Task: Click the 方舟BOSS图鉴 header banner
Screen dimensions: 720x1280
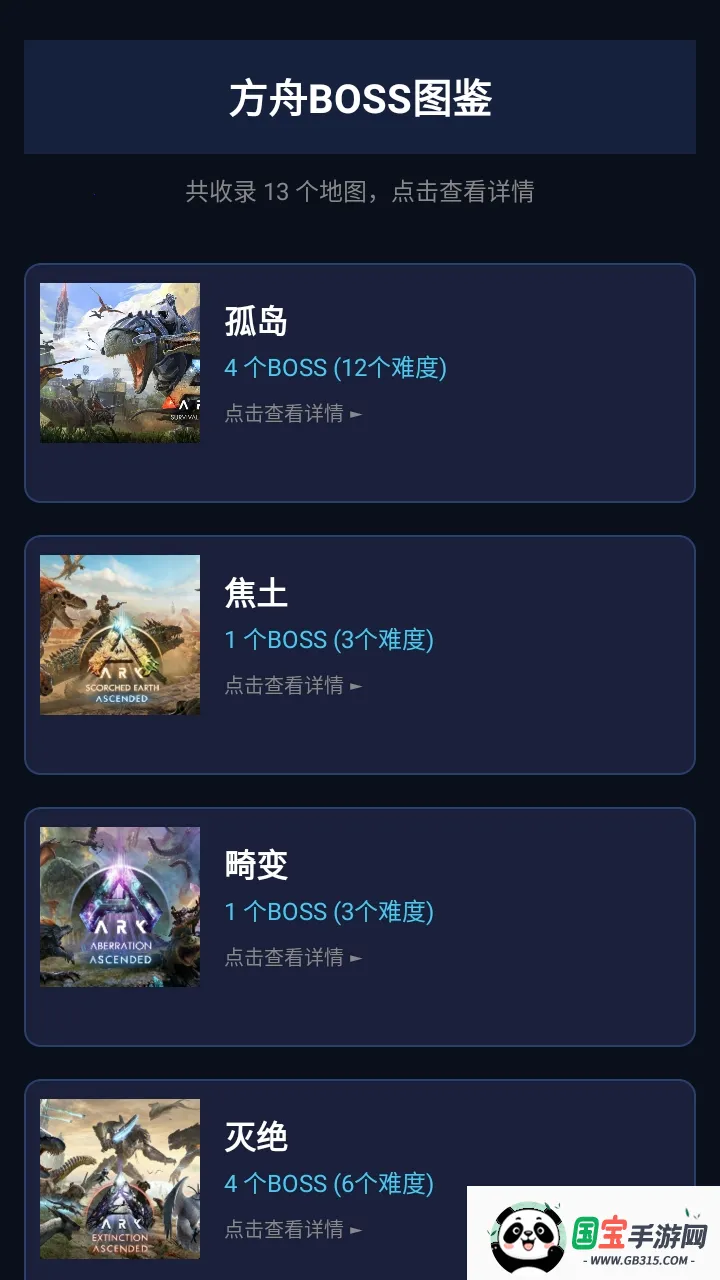Action: [x=360, y=97]
